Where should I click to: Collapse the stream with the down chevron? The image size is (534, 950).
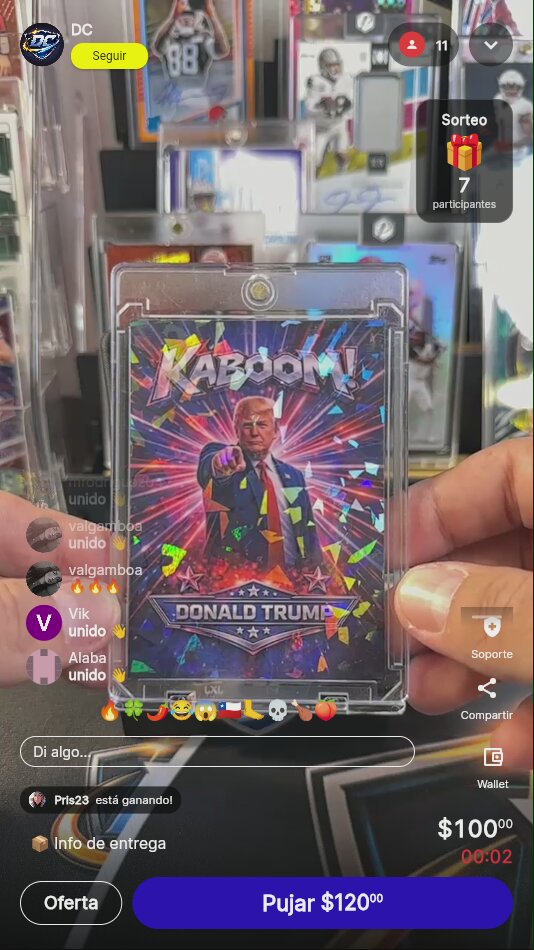(x=491, y=45)
